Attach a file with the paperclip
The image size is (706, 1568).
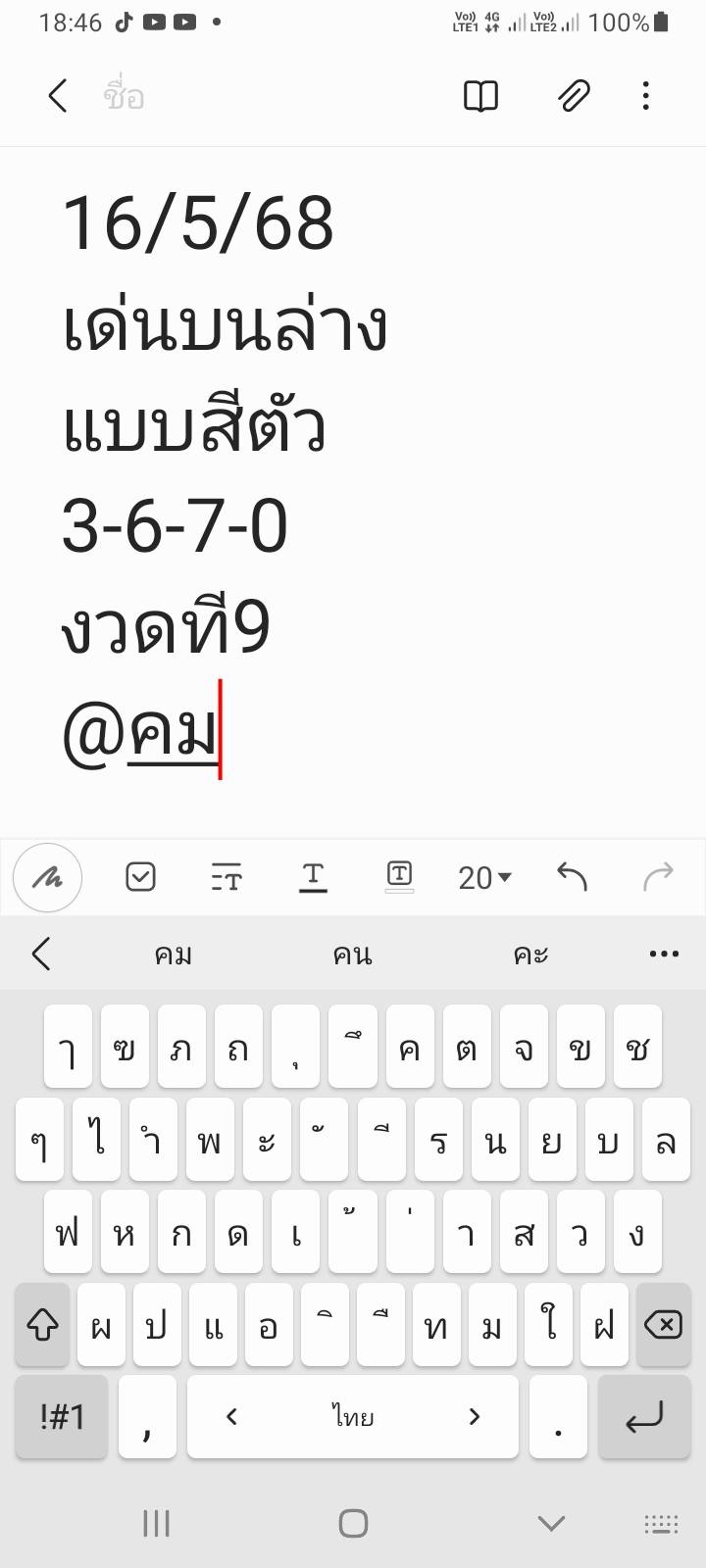[573, 96]
